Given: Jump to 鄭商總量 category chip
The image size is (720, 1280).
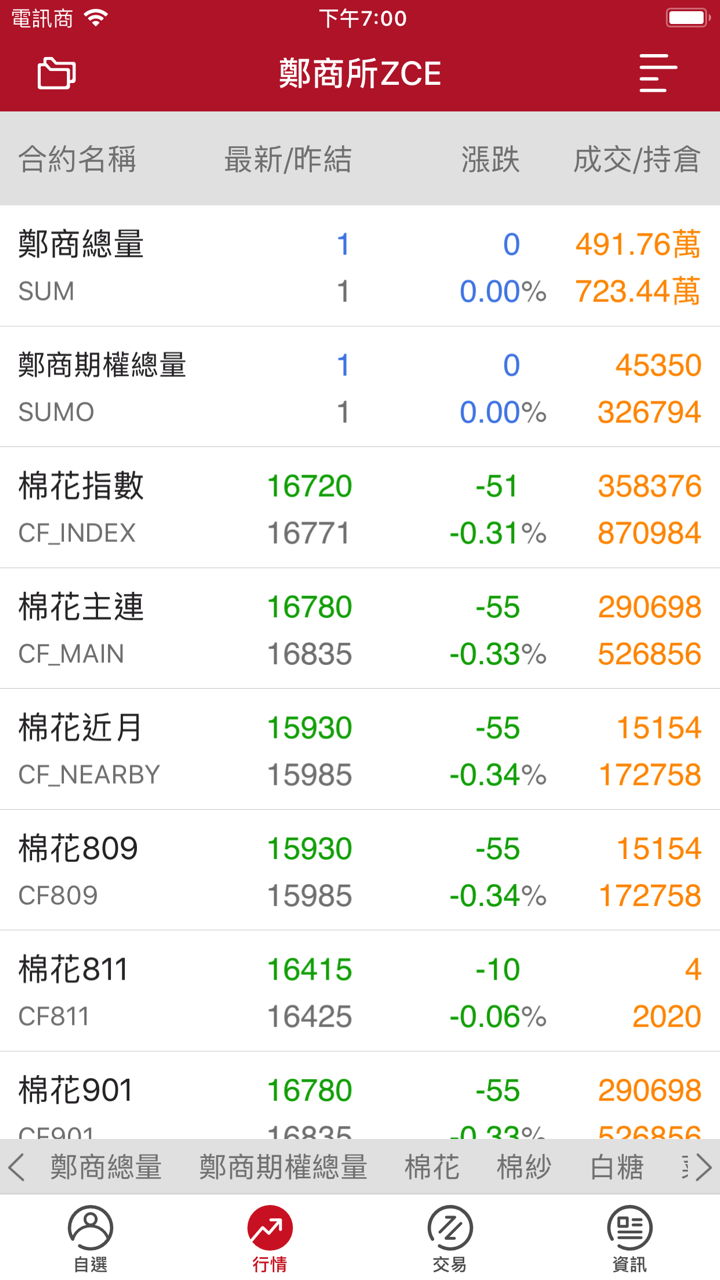Looking at the screenshot, I should coord(106,1167).
